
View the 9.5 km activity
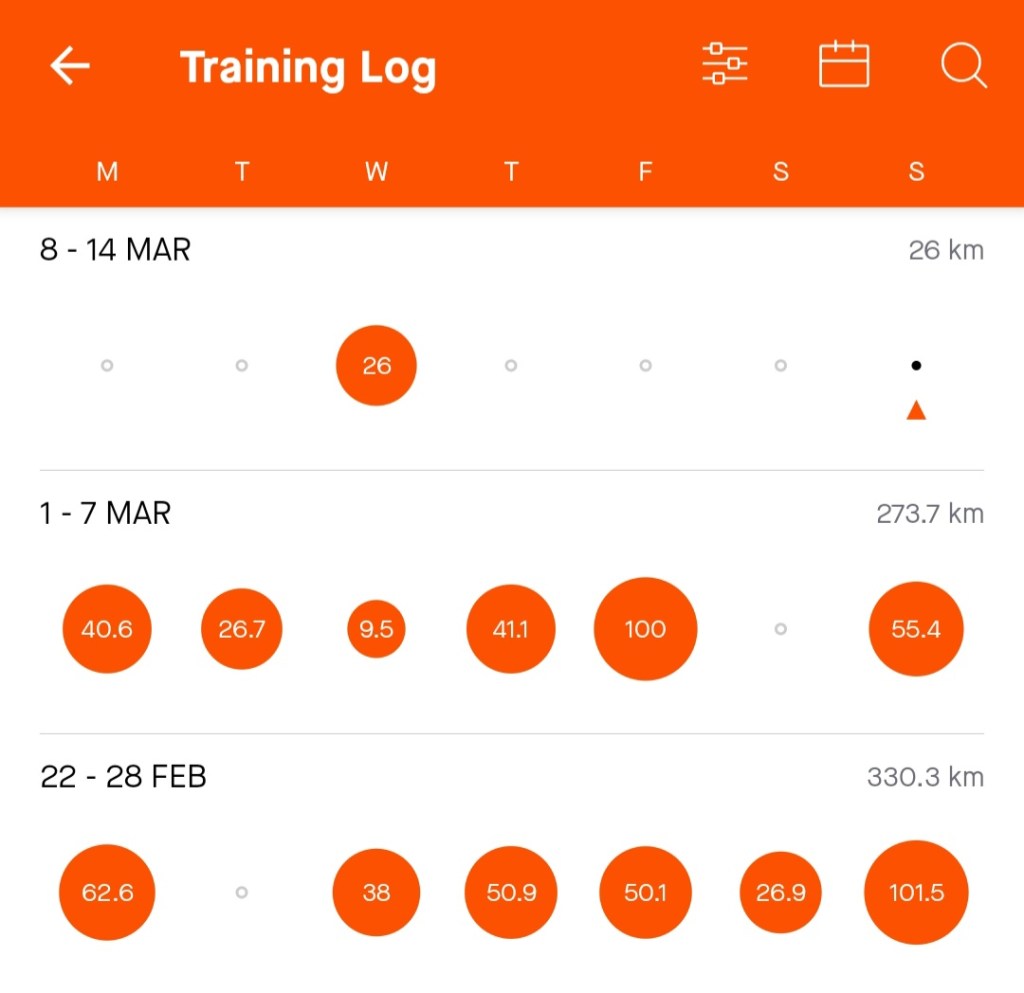pos(376,630)
